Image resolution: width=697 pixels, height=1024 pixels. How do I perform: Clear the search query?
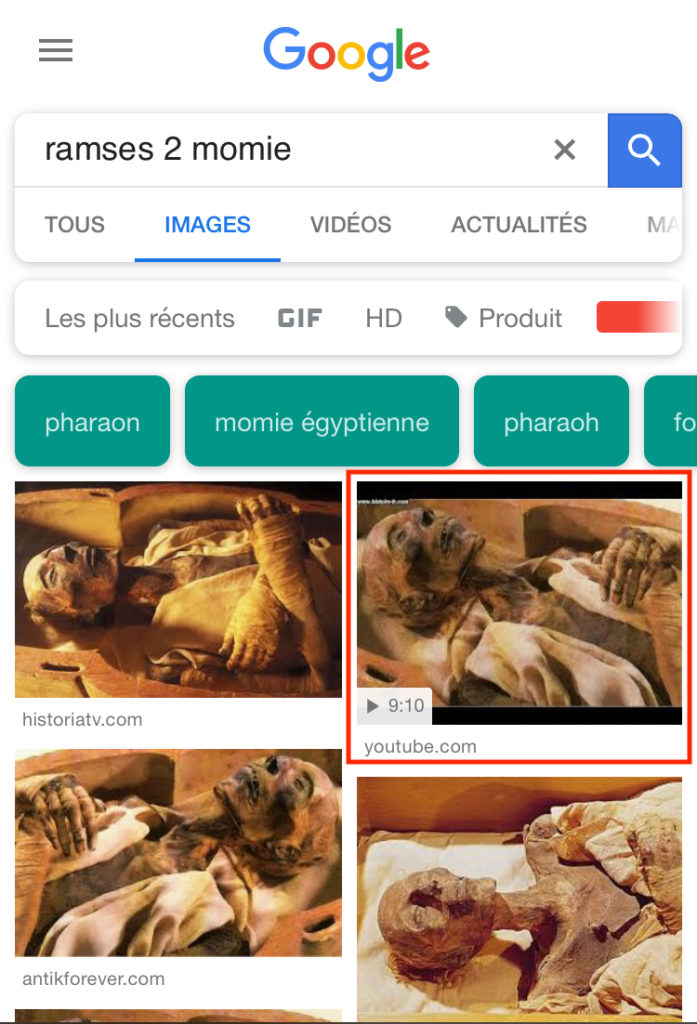(565, 150)
